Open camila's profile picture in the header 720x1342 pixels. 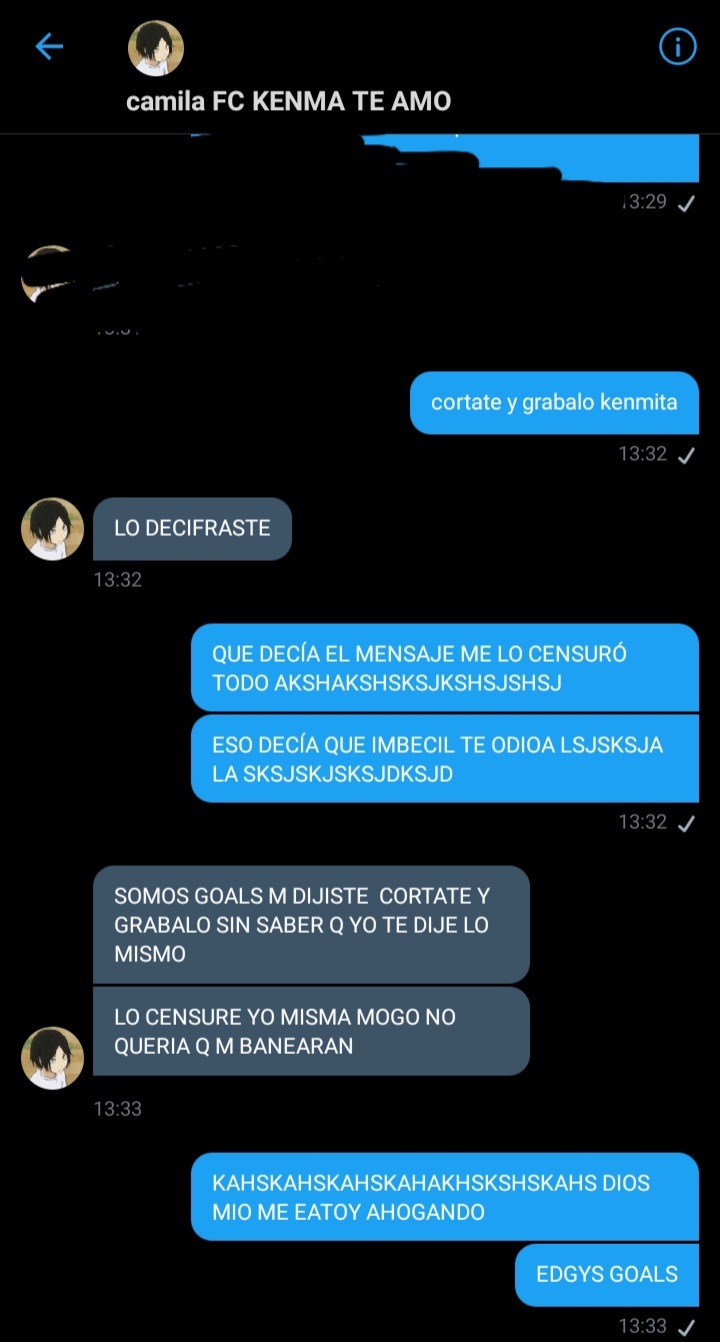click(x=156, y=48)
